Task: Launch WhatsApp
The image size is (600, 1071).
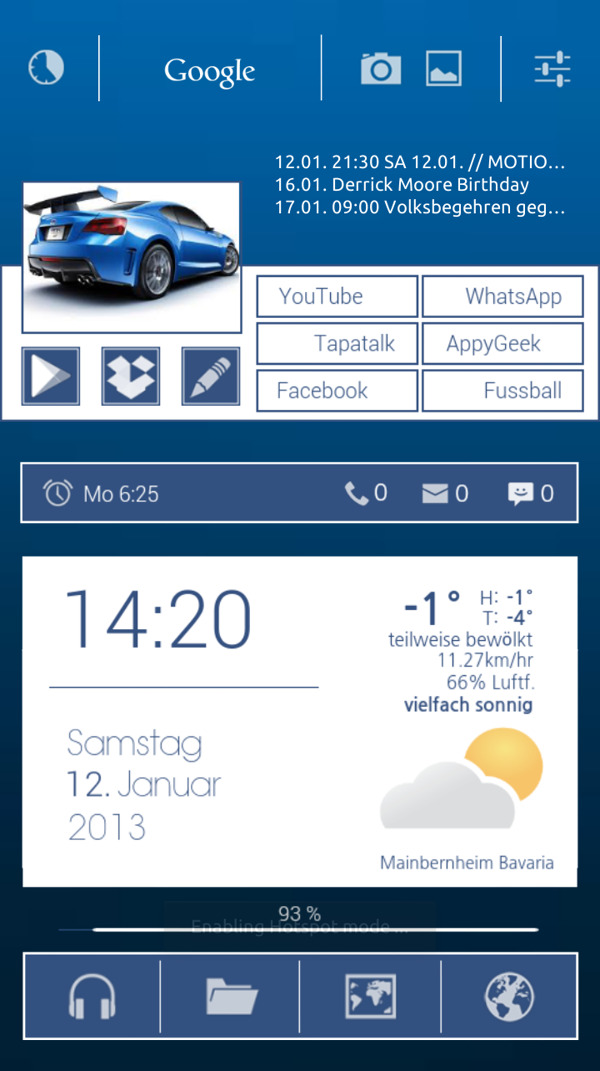Action: click(502, 296)
